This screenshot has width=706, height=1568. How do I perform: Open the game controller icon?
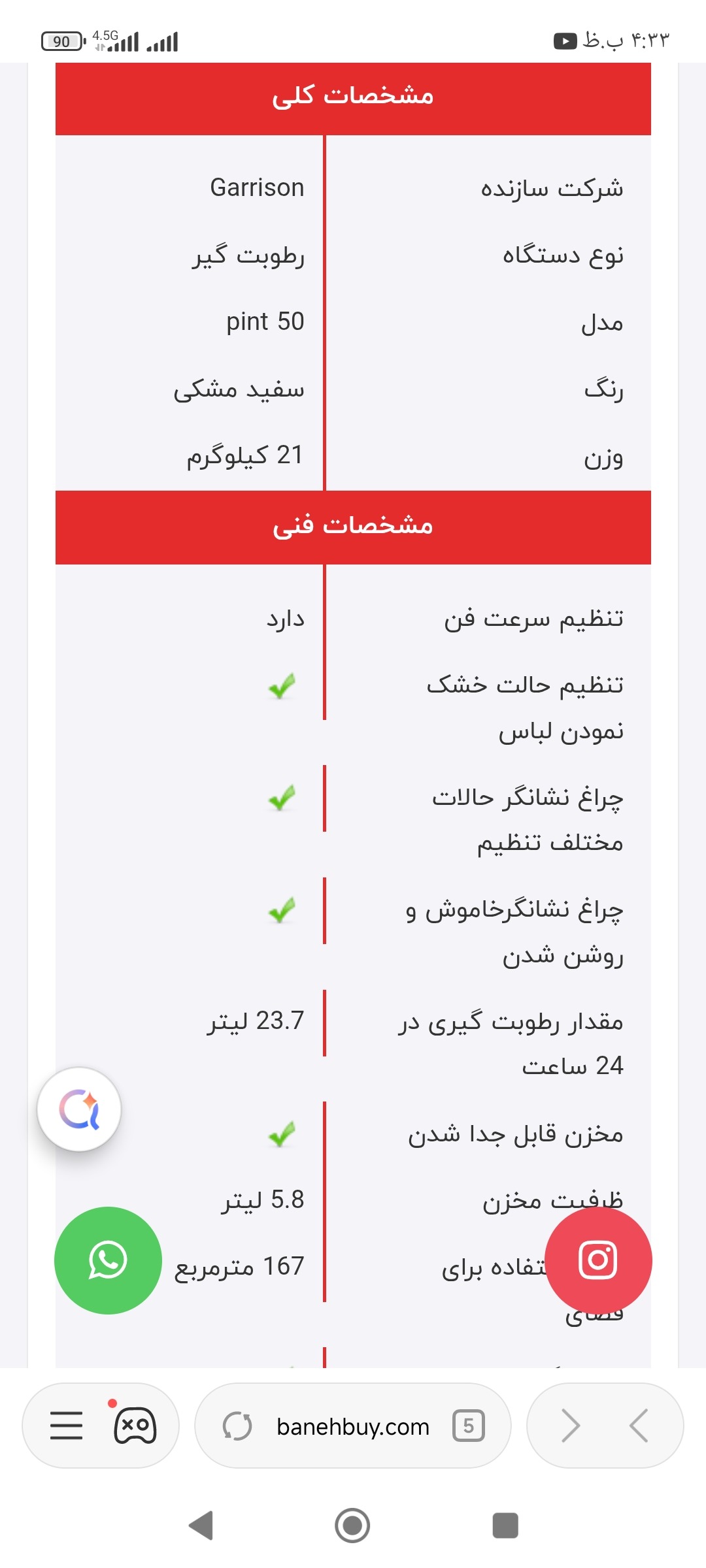[x=135, y=1426]
